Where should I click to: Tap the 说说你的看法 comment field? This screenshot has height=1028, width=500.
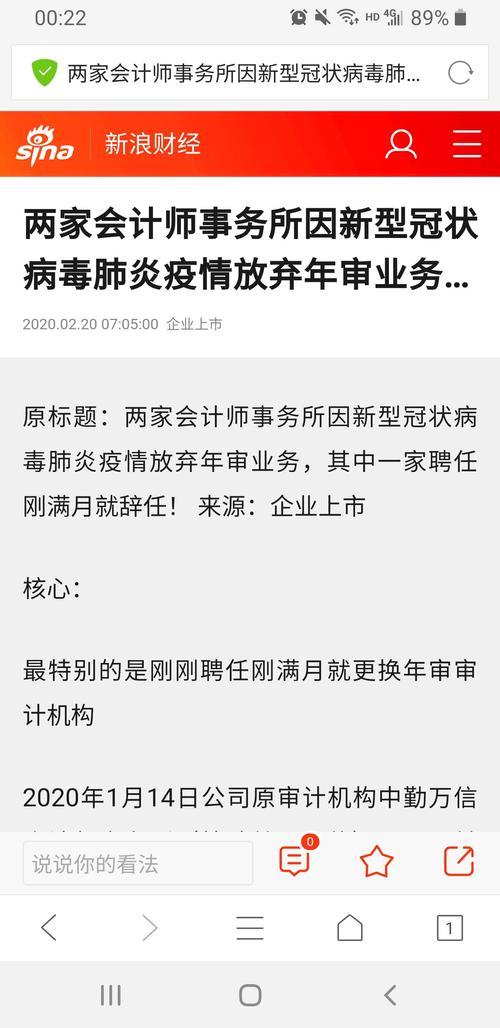138,863
